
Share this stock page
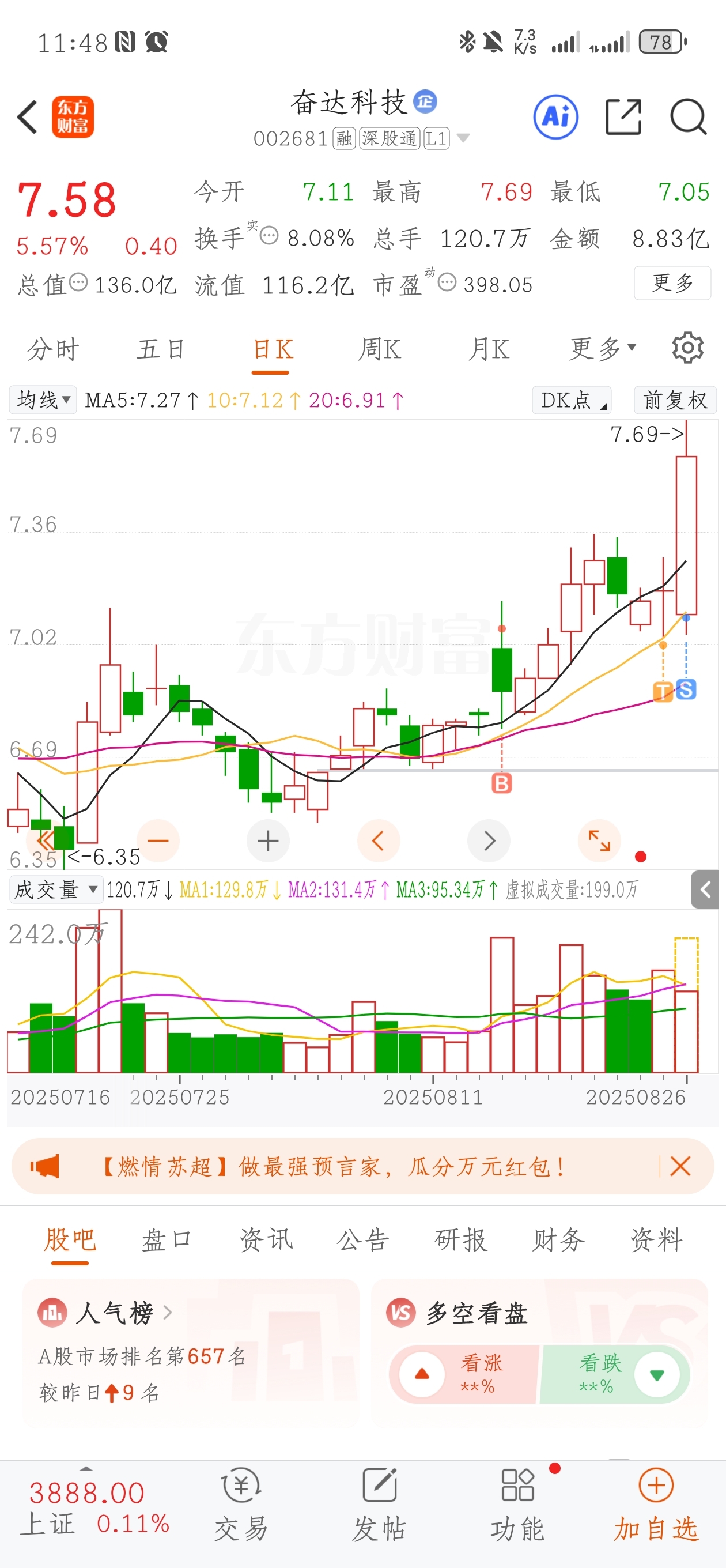pos(623,117)
